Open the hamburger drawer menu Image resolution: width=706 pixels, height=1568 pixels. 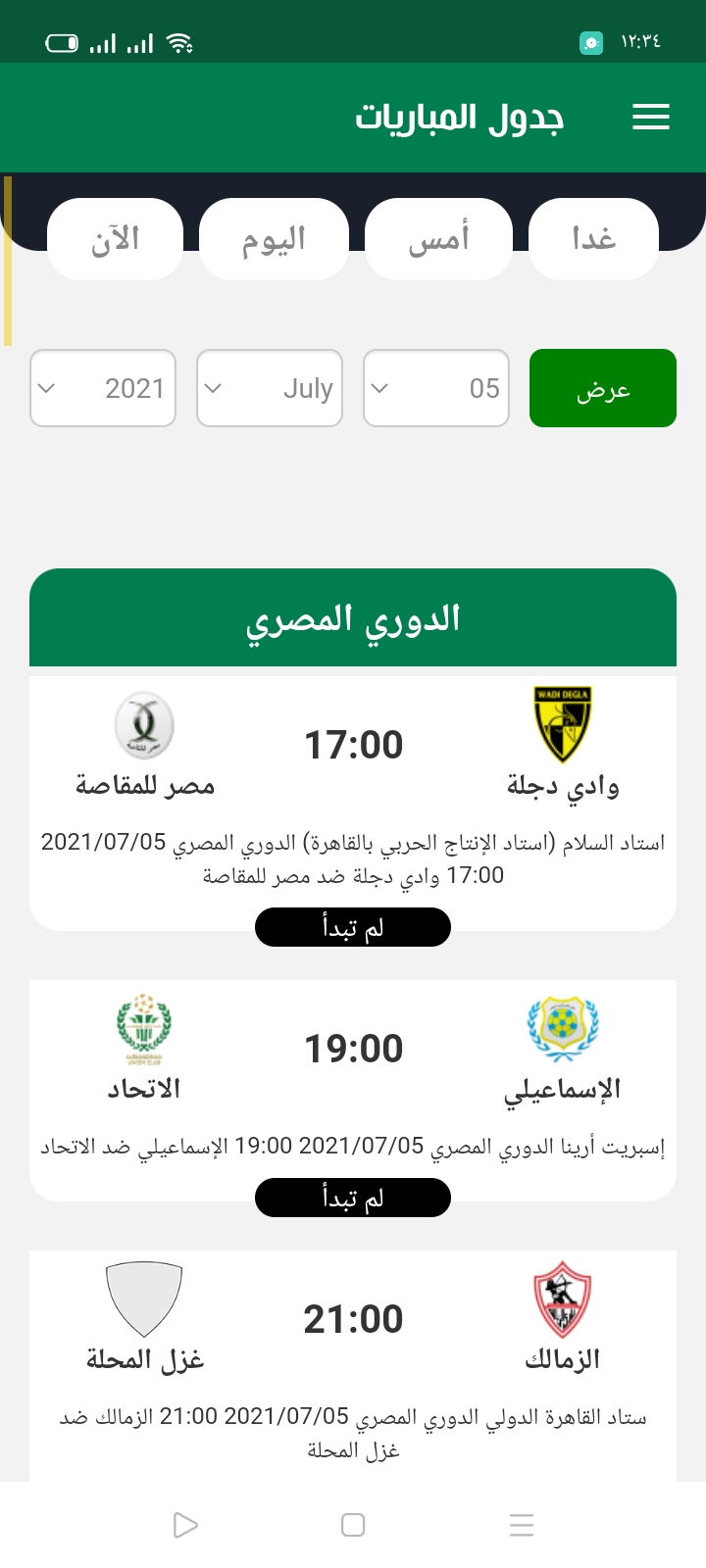click(x=650, y=118)
